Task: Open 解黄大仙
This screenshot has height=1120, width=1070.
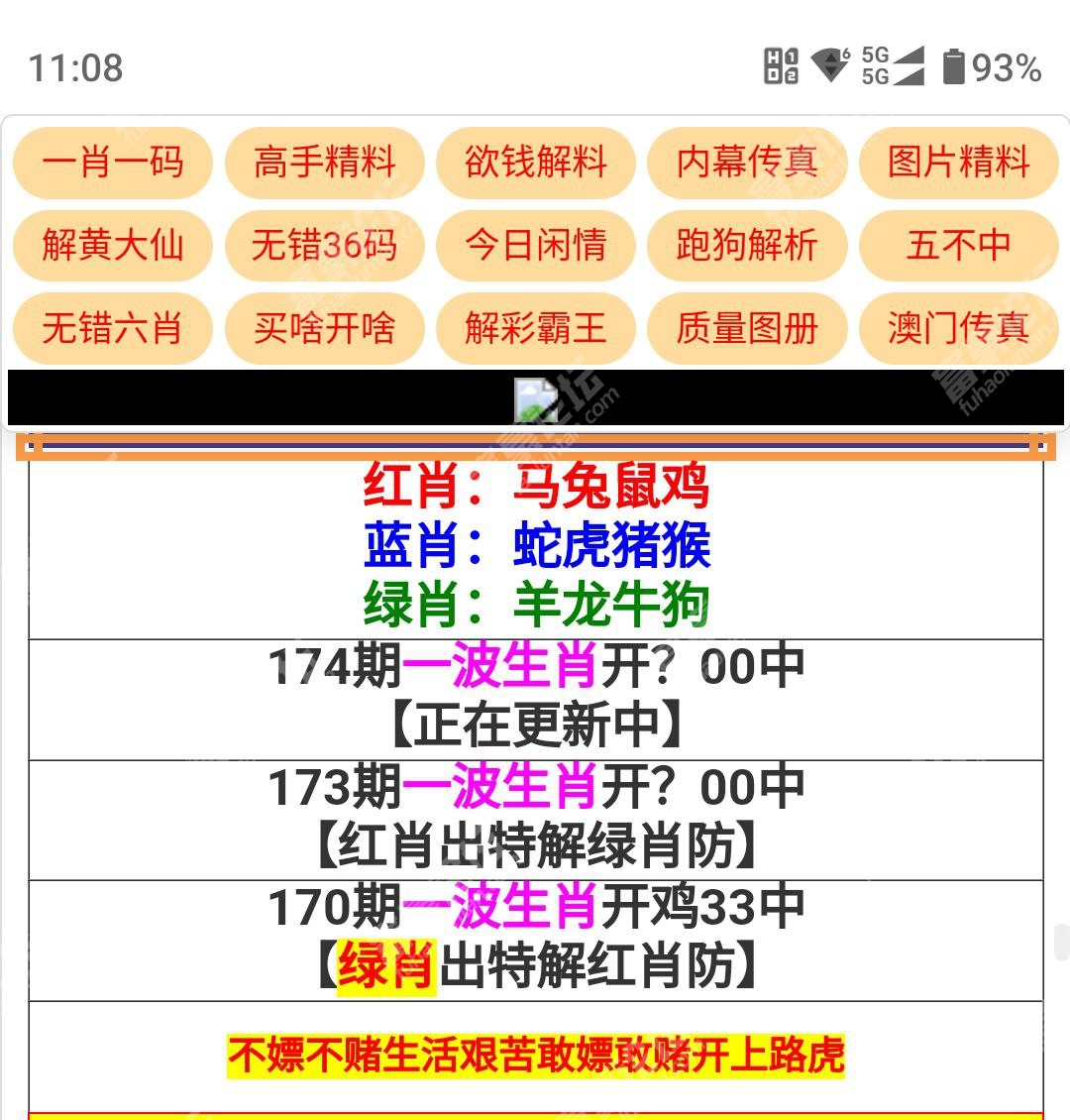Action: (112, 245)
